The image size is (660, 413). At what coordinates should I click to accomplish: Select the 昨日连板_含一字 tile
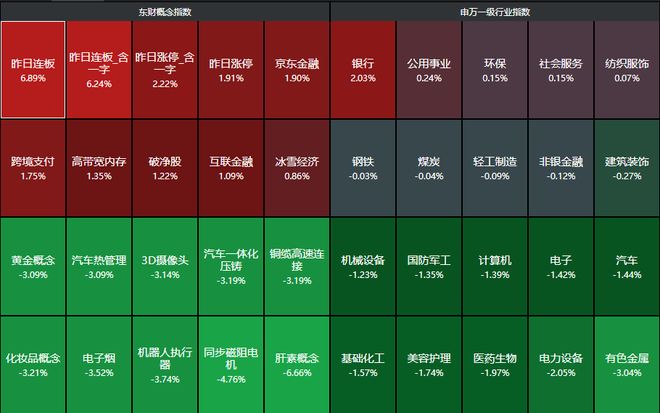tap(99, 69)
